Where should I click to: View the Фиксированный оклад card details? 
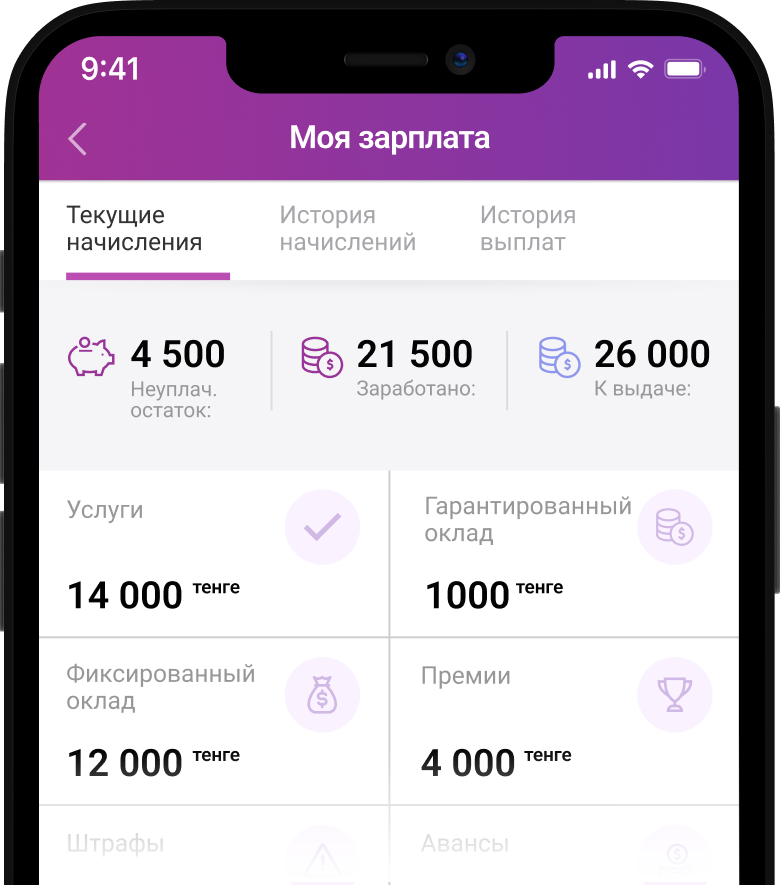tap(214, 720)
